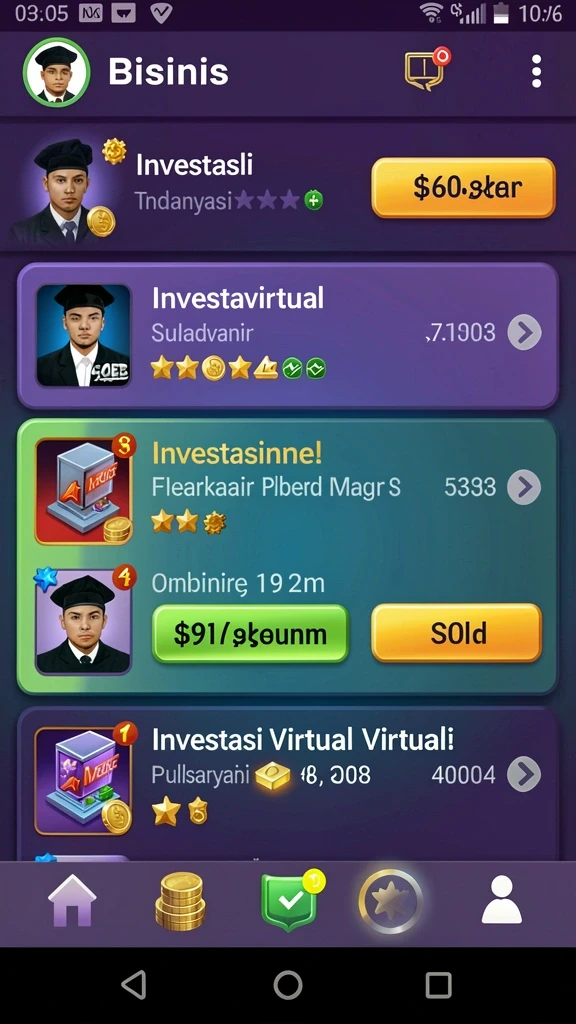
Task: Open the arrow next to 40004
Action: [524, 775]
